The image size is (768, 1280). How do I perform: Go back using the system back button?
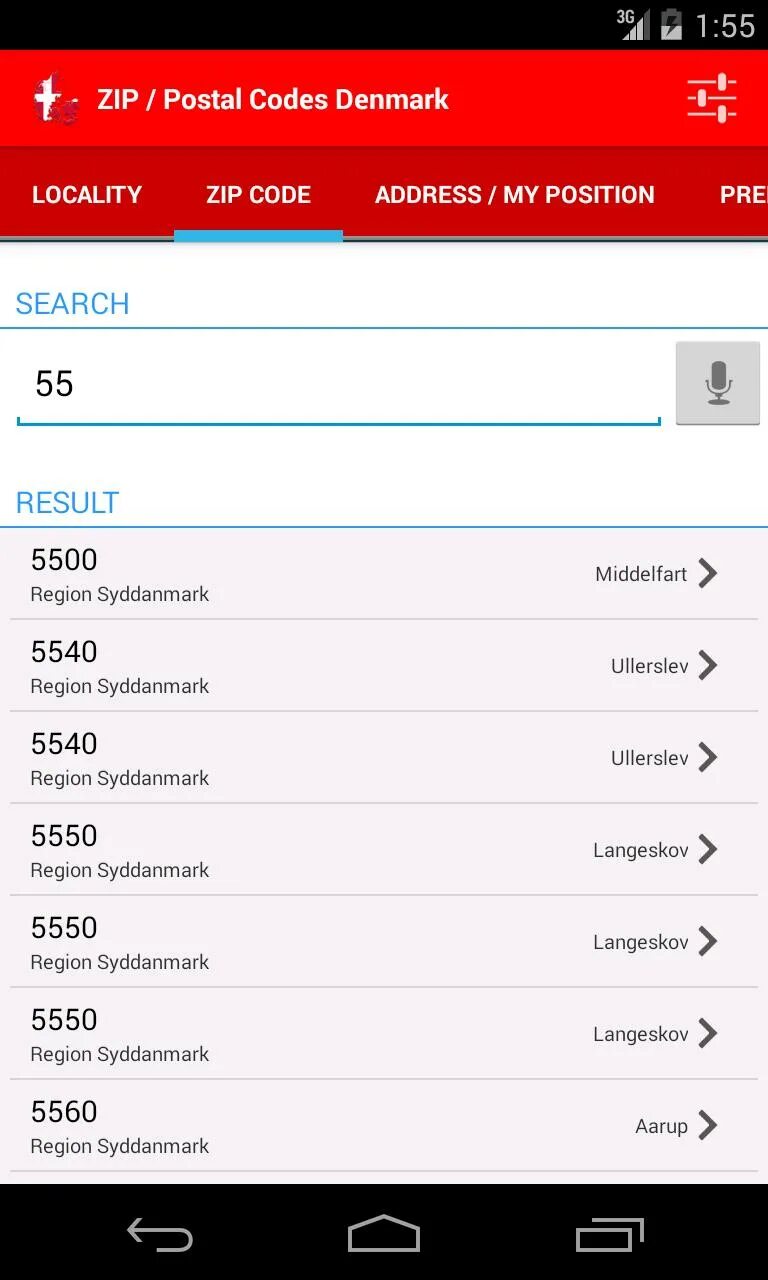tap(160, 1234)
